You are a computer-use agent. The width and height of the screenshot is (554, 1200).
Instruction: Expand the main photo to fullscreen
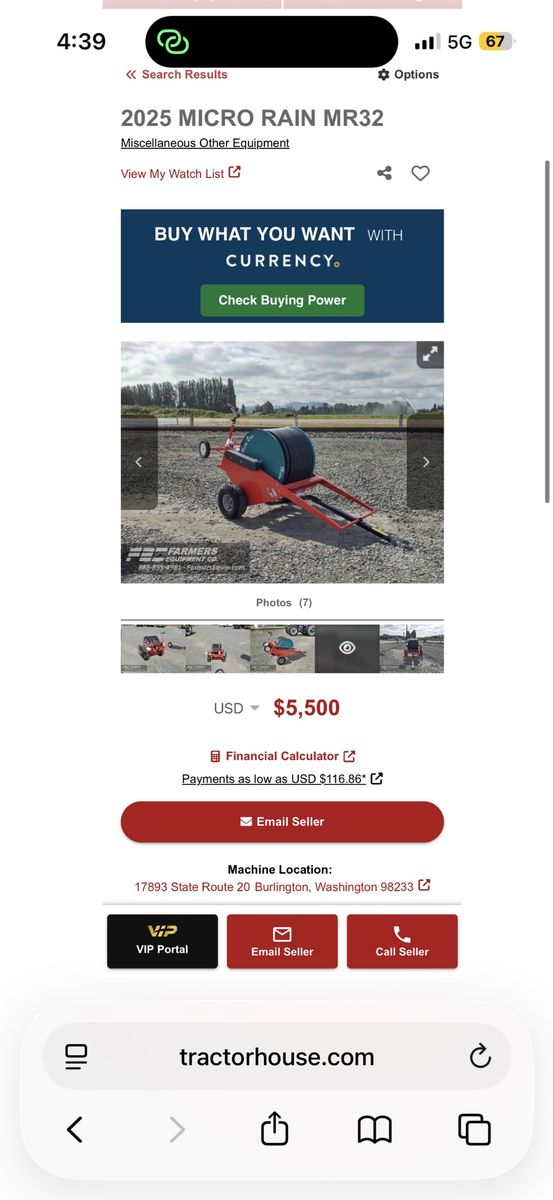click(430, 354)
